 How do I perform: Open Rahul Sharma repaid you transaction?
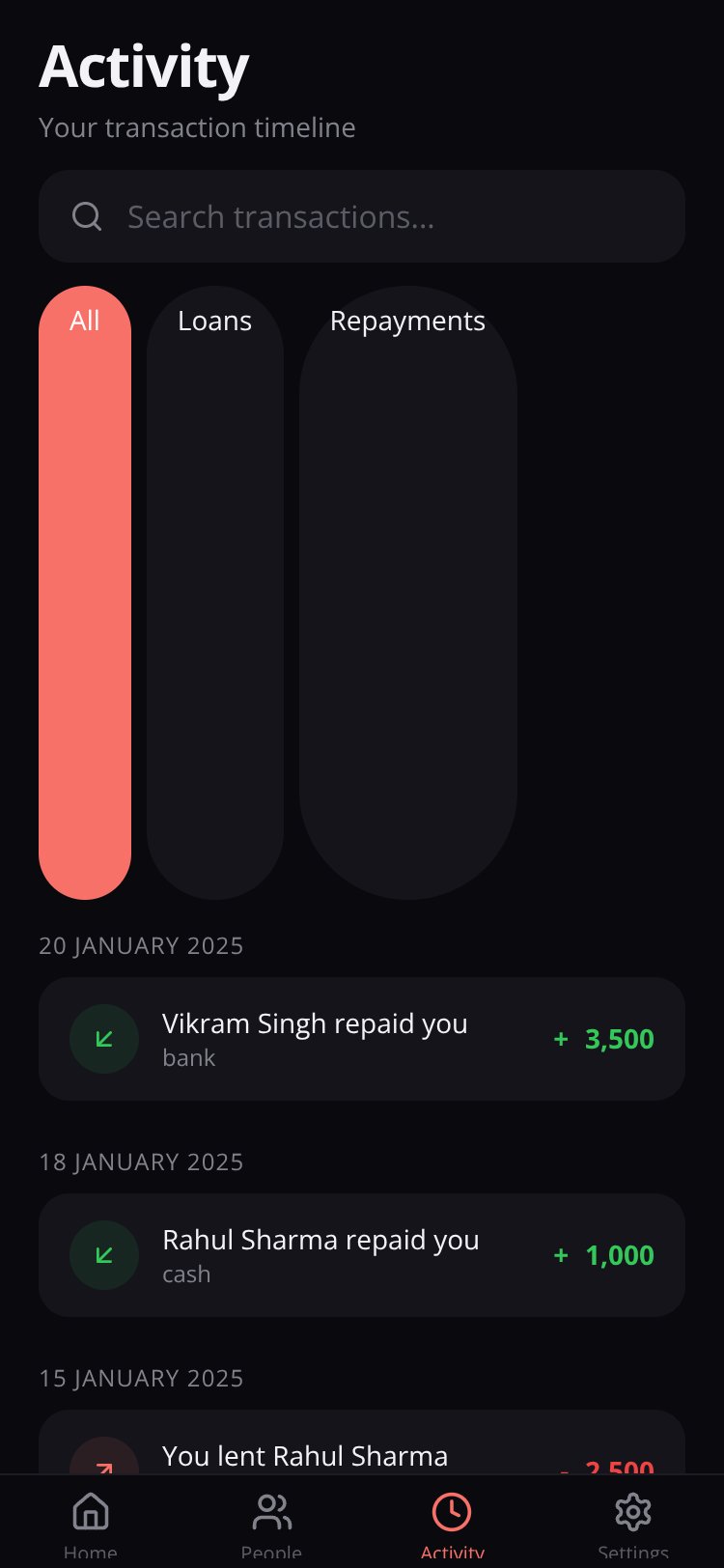click(x=362, y=1255)
